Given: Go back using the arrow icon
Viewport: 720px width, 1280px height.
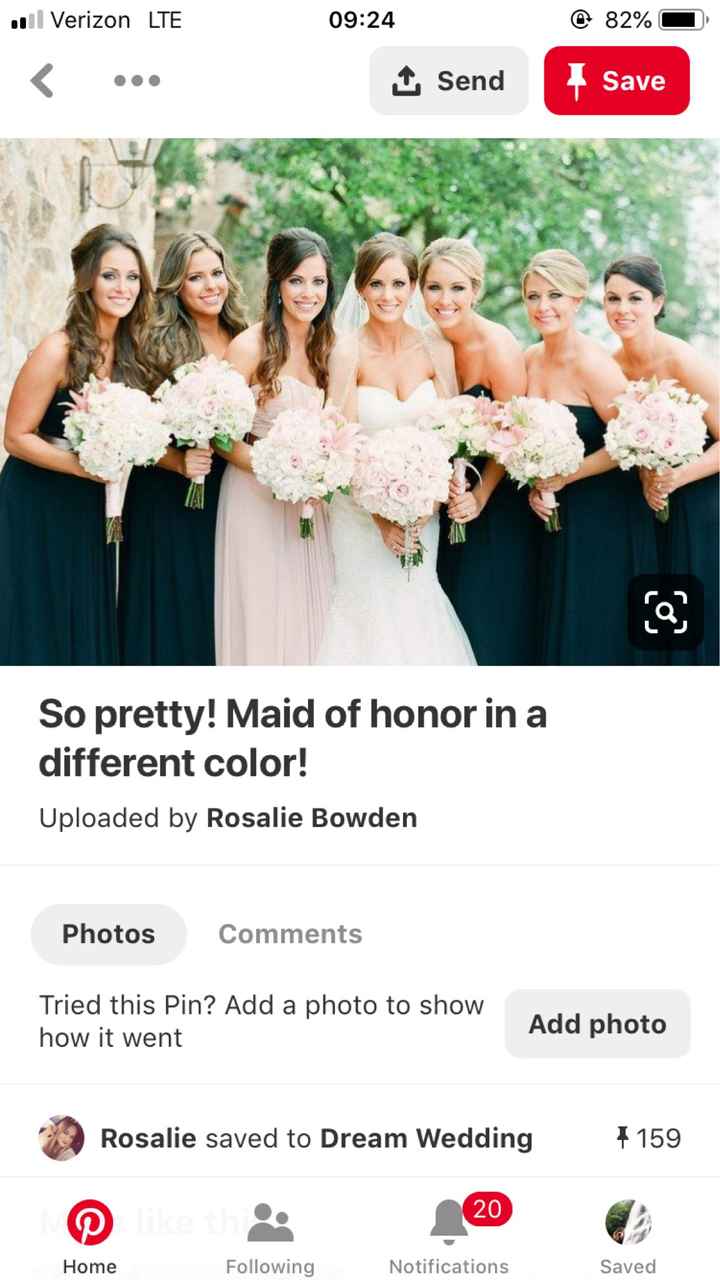Looking at the screenshot, I should tap(42, 80).
